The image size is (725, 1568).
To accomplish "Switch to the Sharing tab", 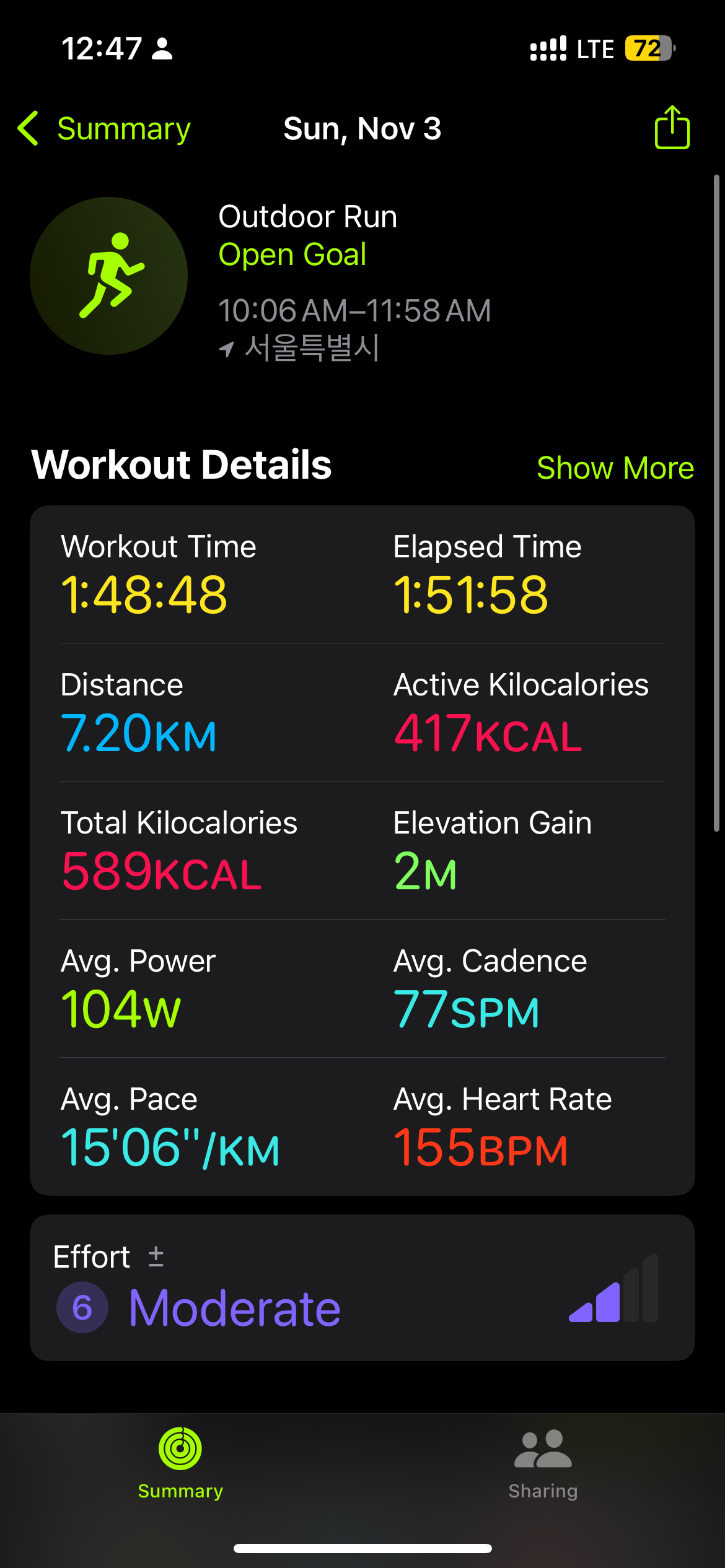I will point(543,1465).
